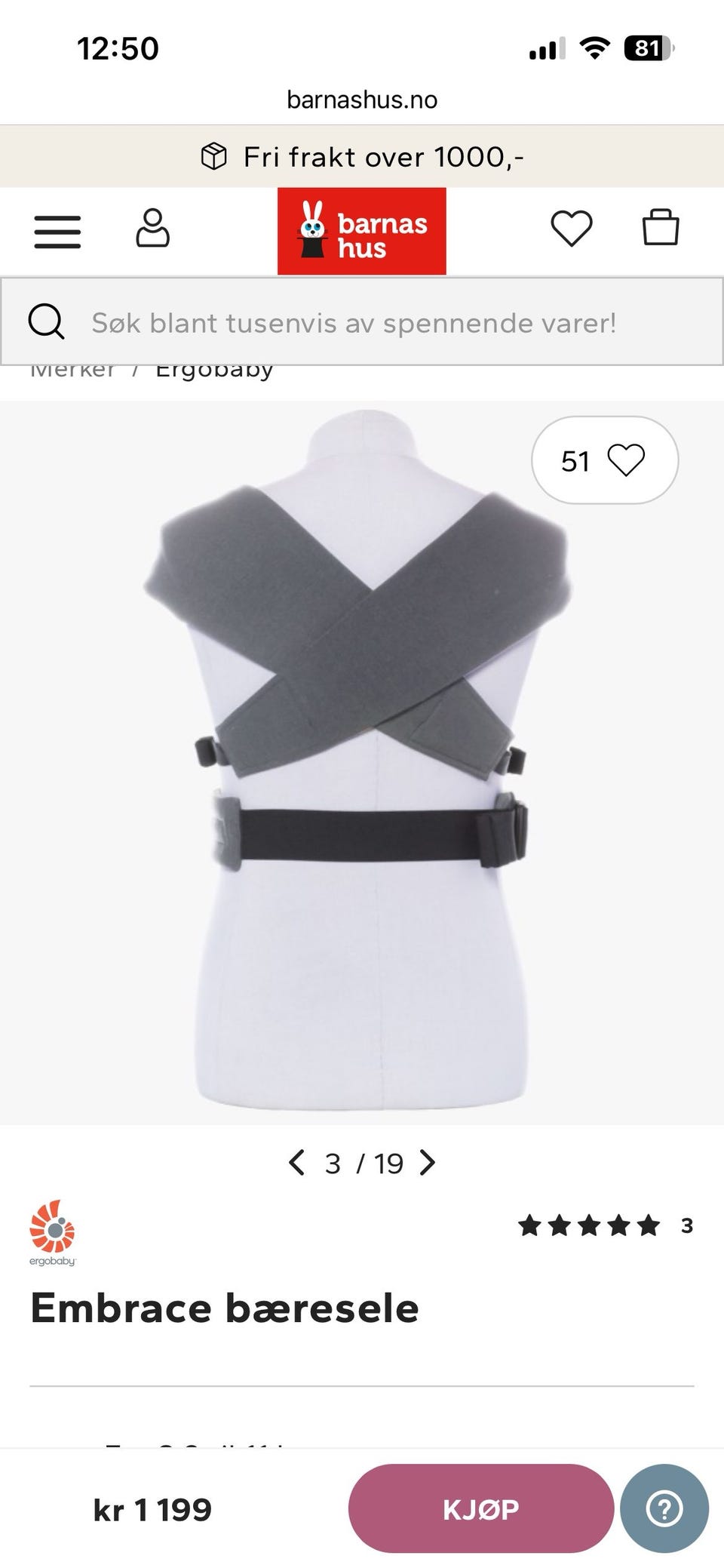Tap the search field for products
The height and width of the screenshot is (1568, 724).
tap(362, 322)
